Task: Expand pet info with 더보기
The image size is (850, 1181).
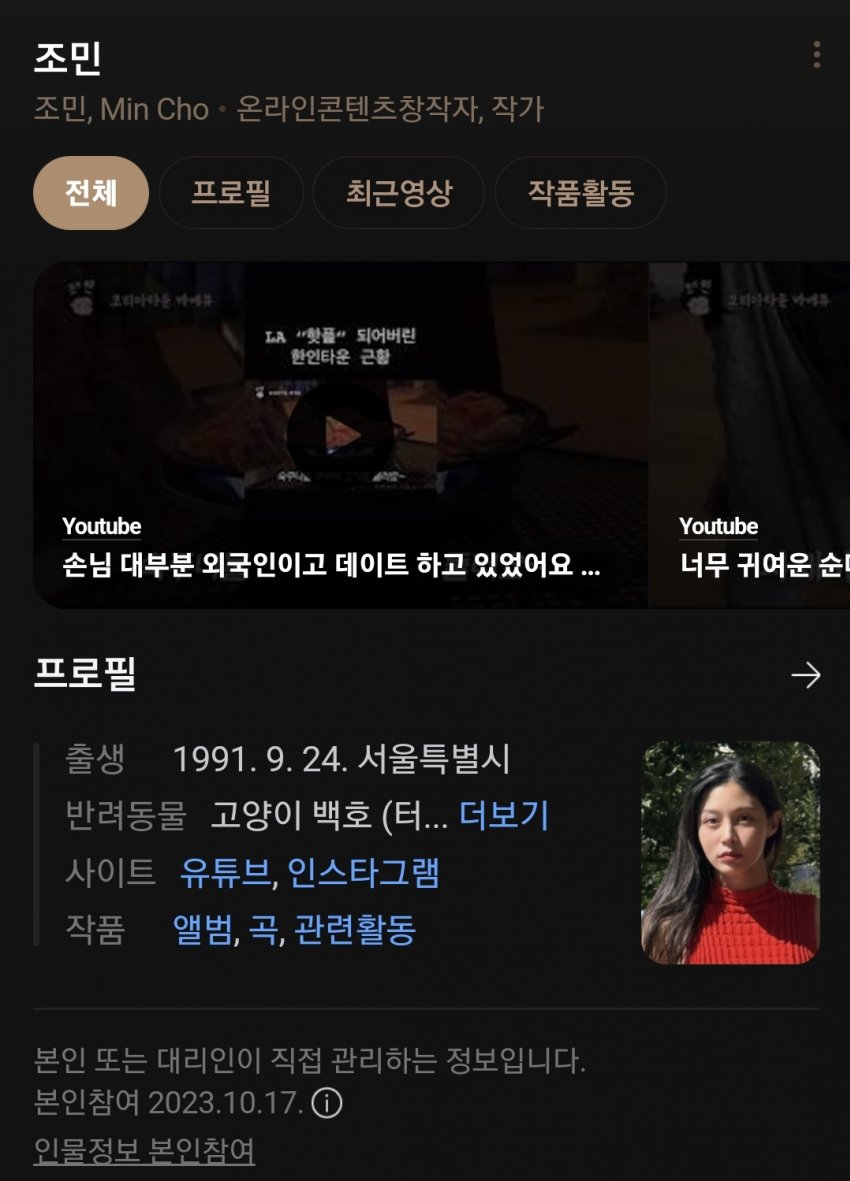Action: click(504, 816)
